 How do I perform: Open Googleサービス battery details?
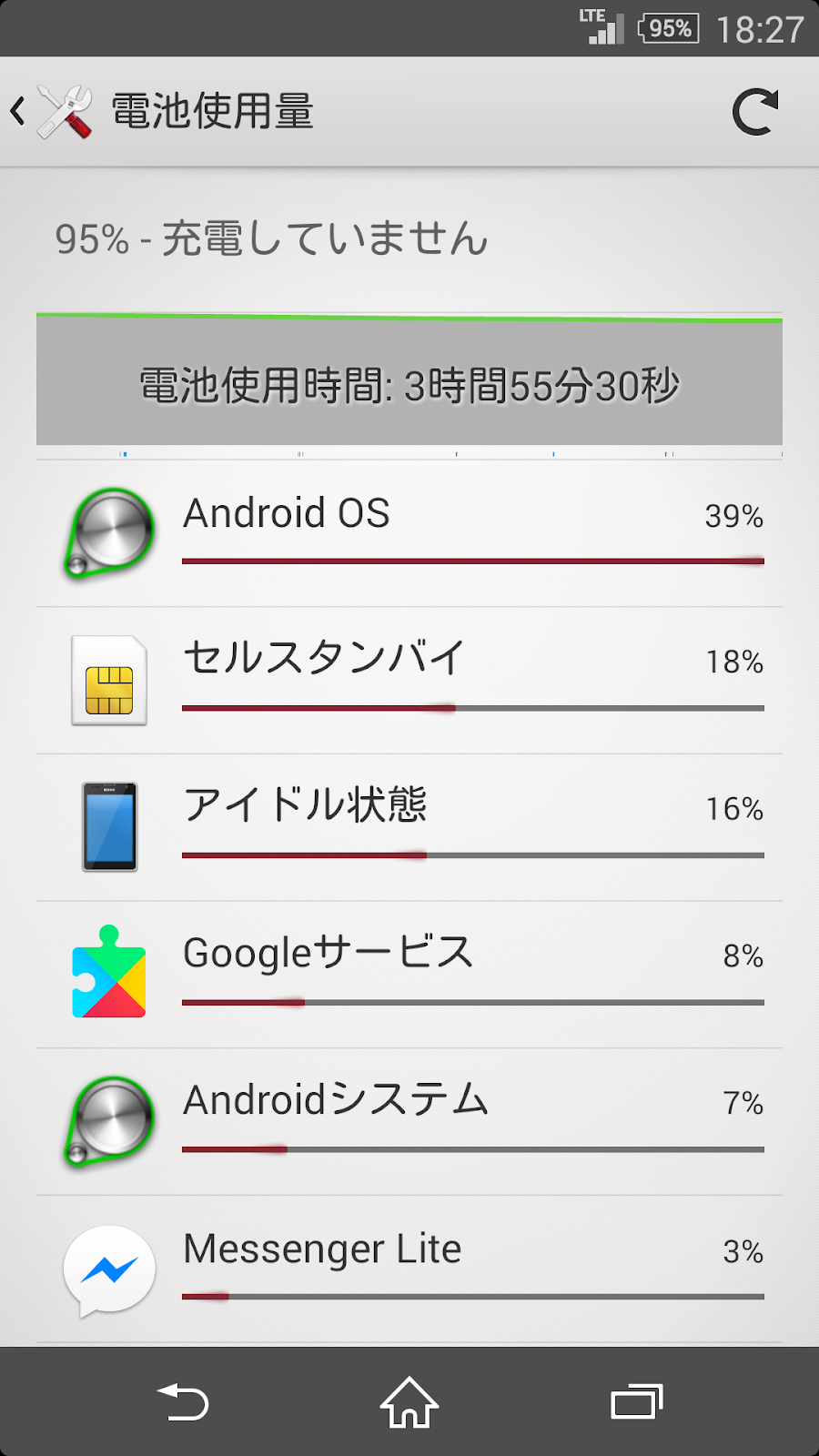pyautogui.click(x=409, y=975)
